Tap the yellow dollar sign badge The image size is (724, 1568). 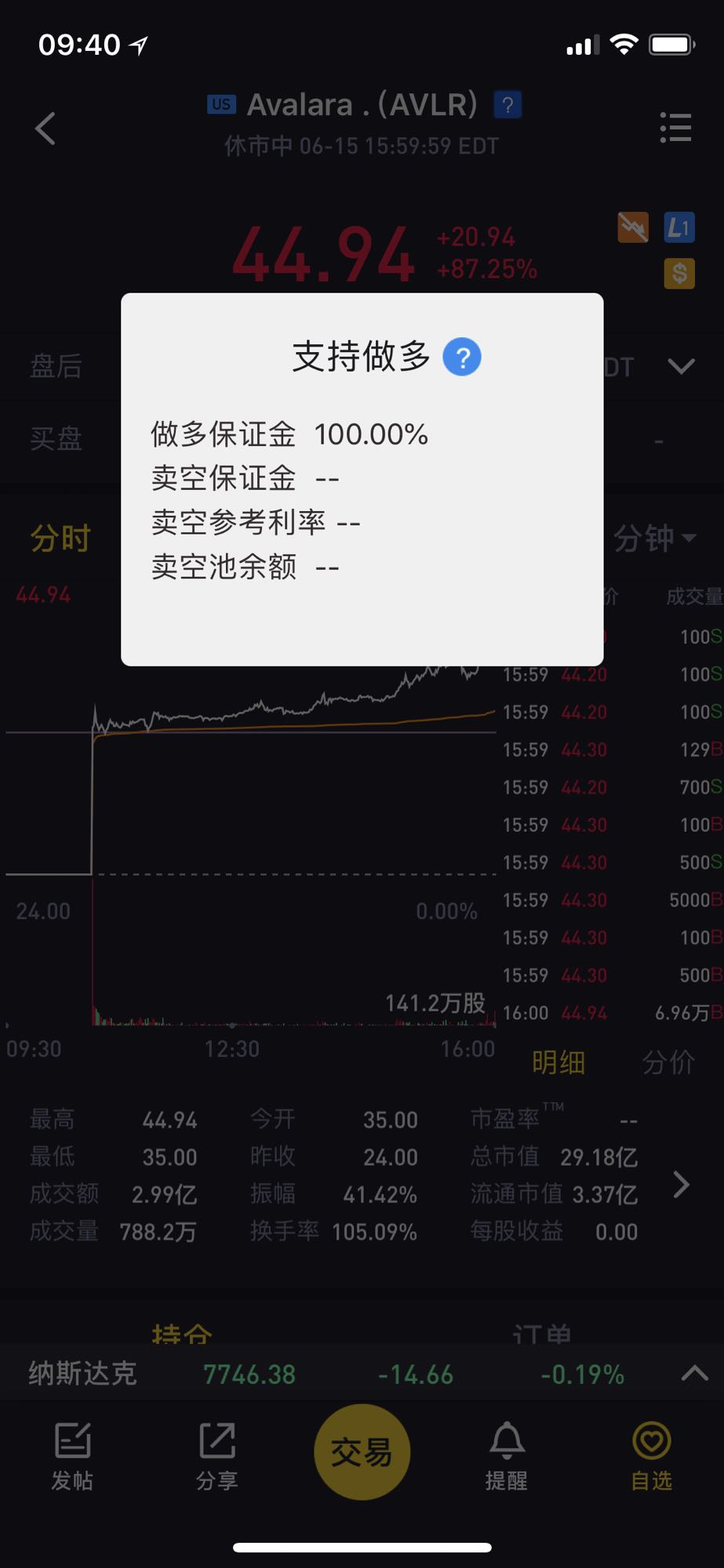tap(679, 274)
